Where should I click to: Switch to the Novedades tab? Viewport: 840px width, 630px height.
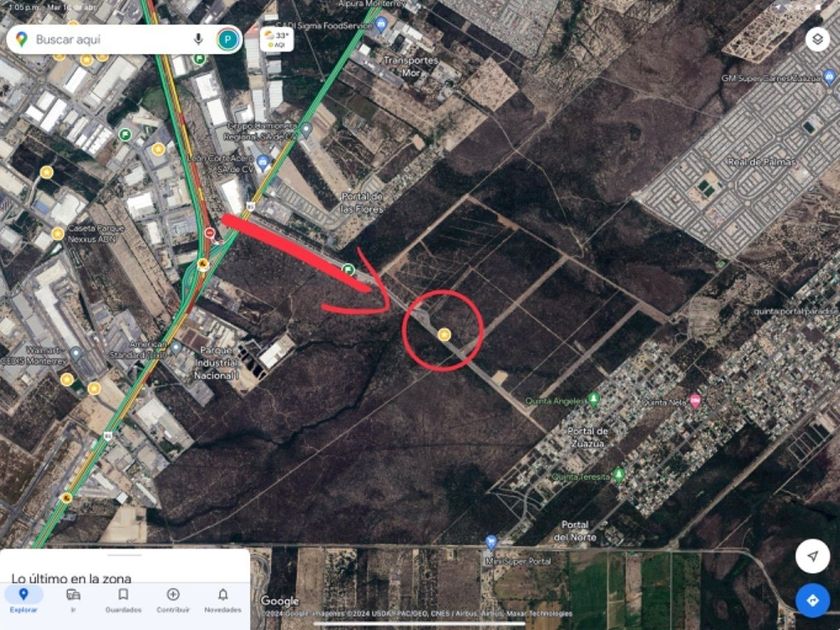222,600
